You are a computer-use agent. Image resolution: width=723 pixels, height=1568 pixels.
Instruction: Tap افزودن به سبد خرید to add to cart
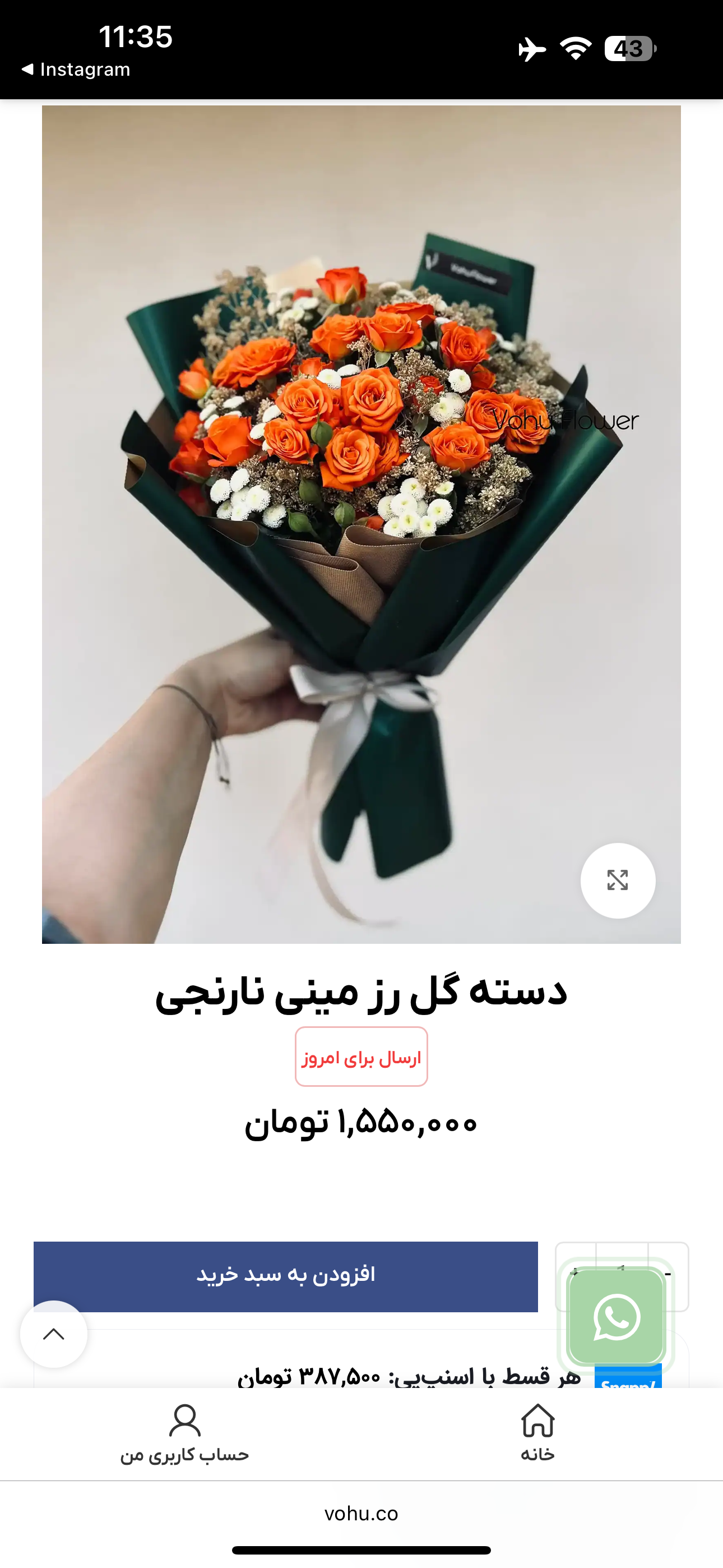285,1276
